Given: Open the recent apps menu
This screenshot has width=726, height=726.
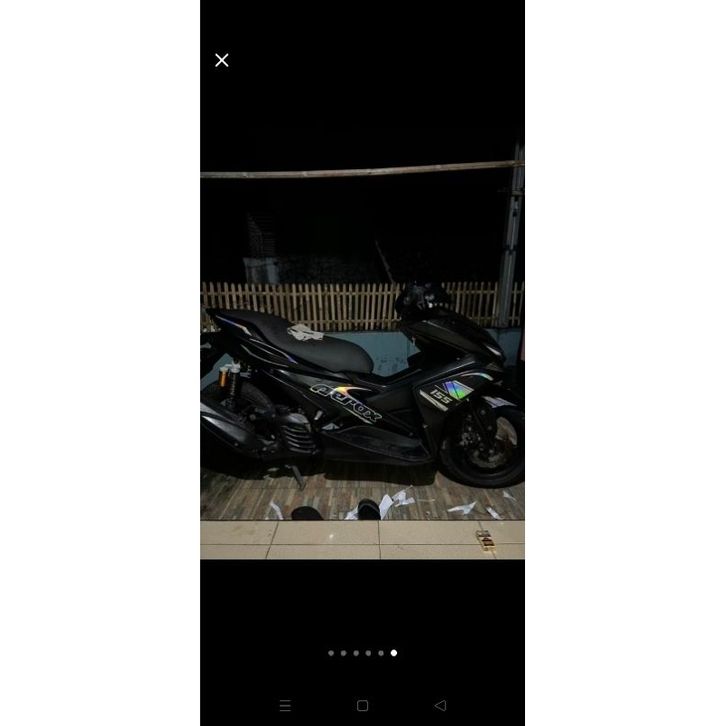Looking at the screenshot, I should pyautogui.click(x=285, y=705).
